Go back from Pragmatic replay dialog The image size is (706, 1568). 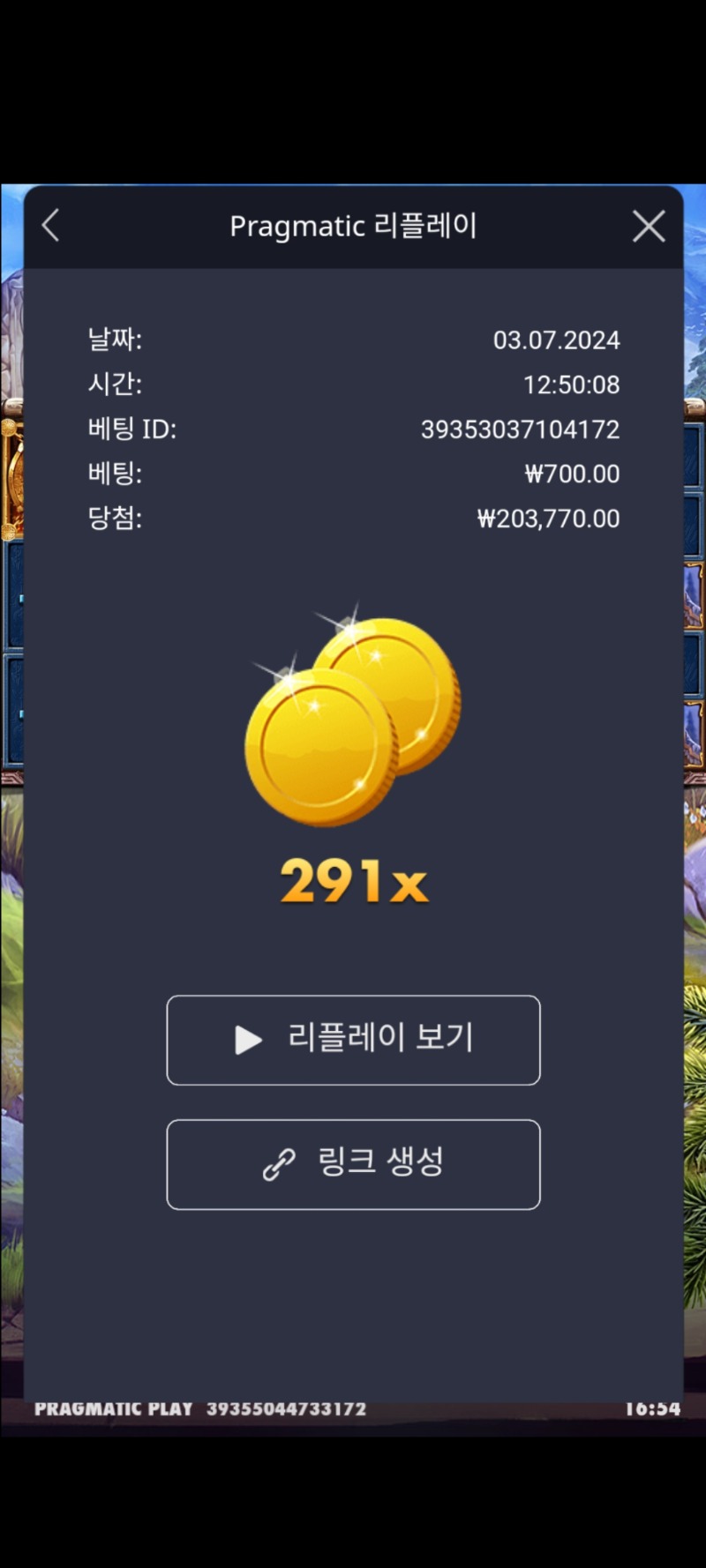point(51,226)
